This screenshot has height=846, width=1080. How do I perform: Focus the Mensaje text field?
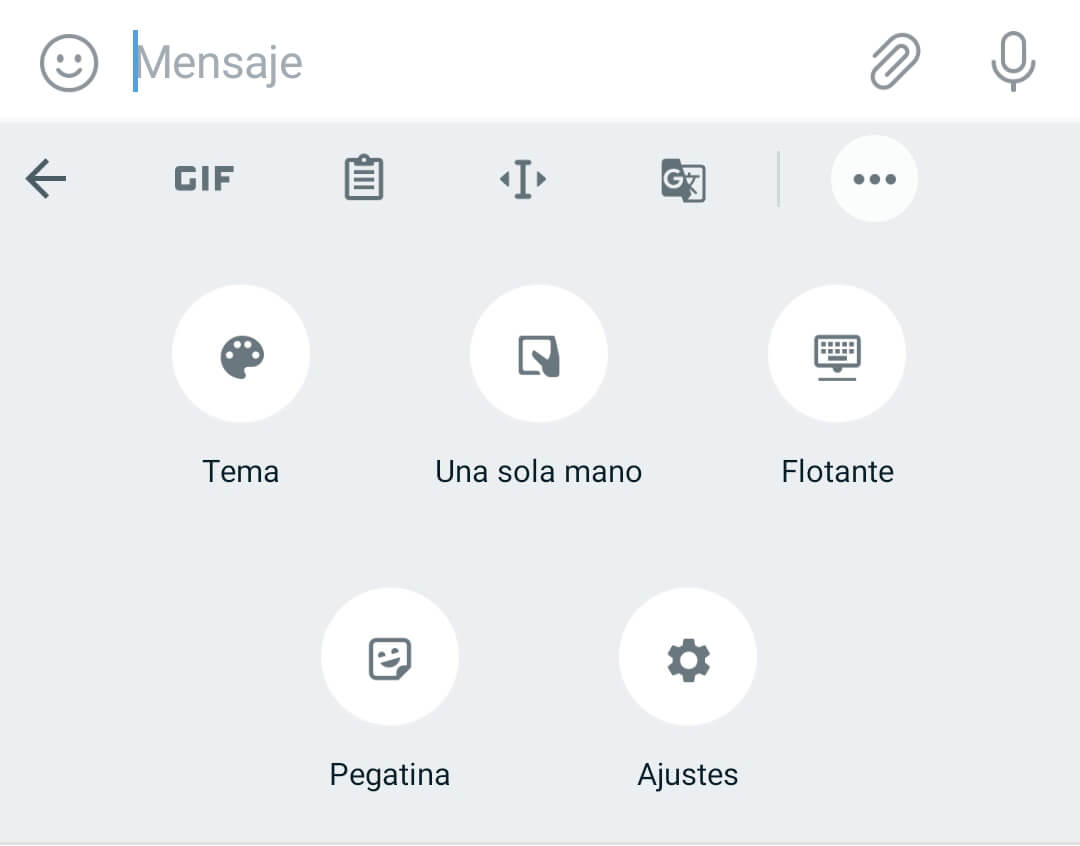click(x=480, y=63)
